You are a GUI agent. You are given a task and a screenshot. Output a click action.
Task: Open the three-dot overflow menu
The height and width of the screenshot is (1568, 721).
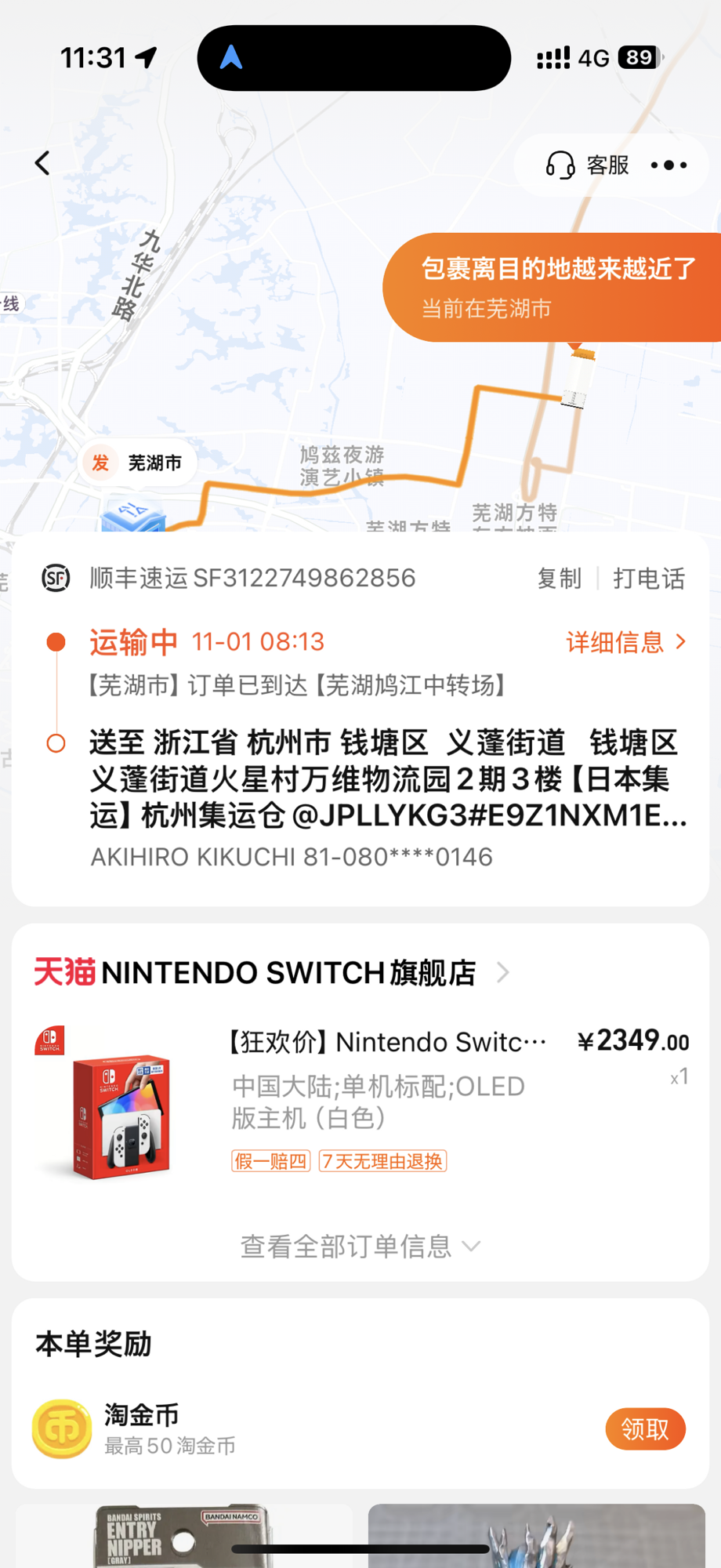coord(668,165)
